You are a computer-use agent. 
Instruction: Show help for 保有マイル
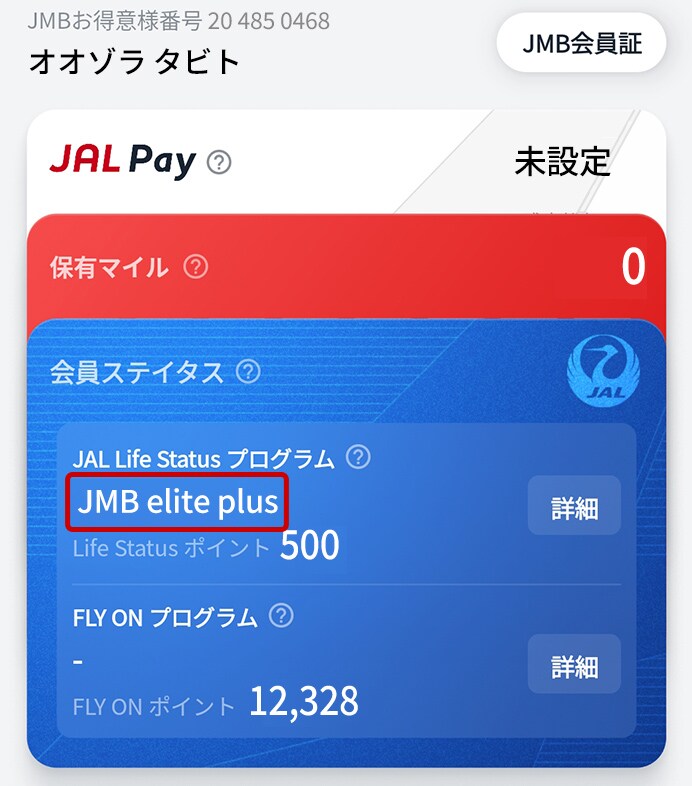[x=196, y=266]
